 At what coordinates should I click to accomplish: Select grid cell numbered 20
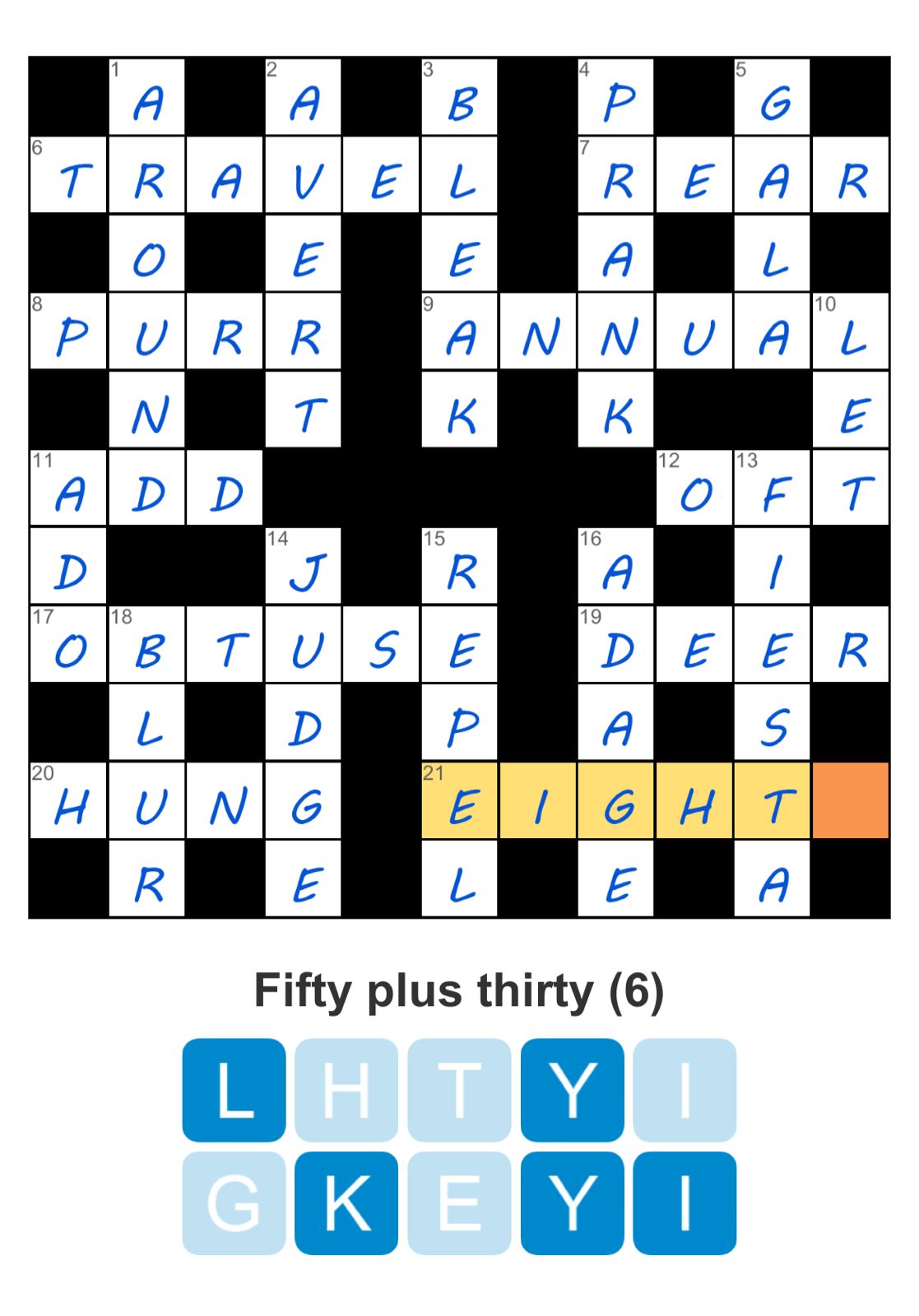pyautogui.click(x=69, y=800)
